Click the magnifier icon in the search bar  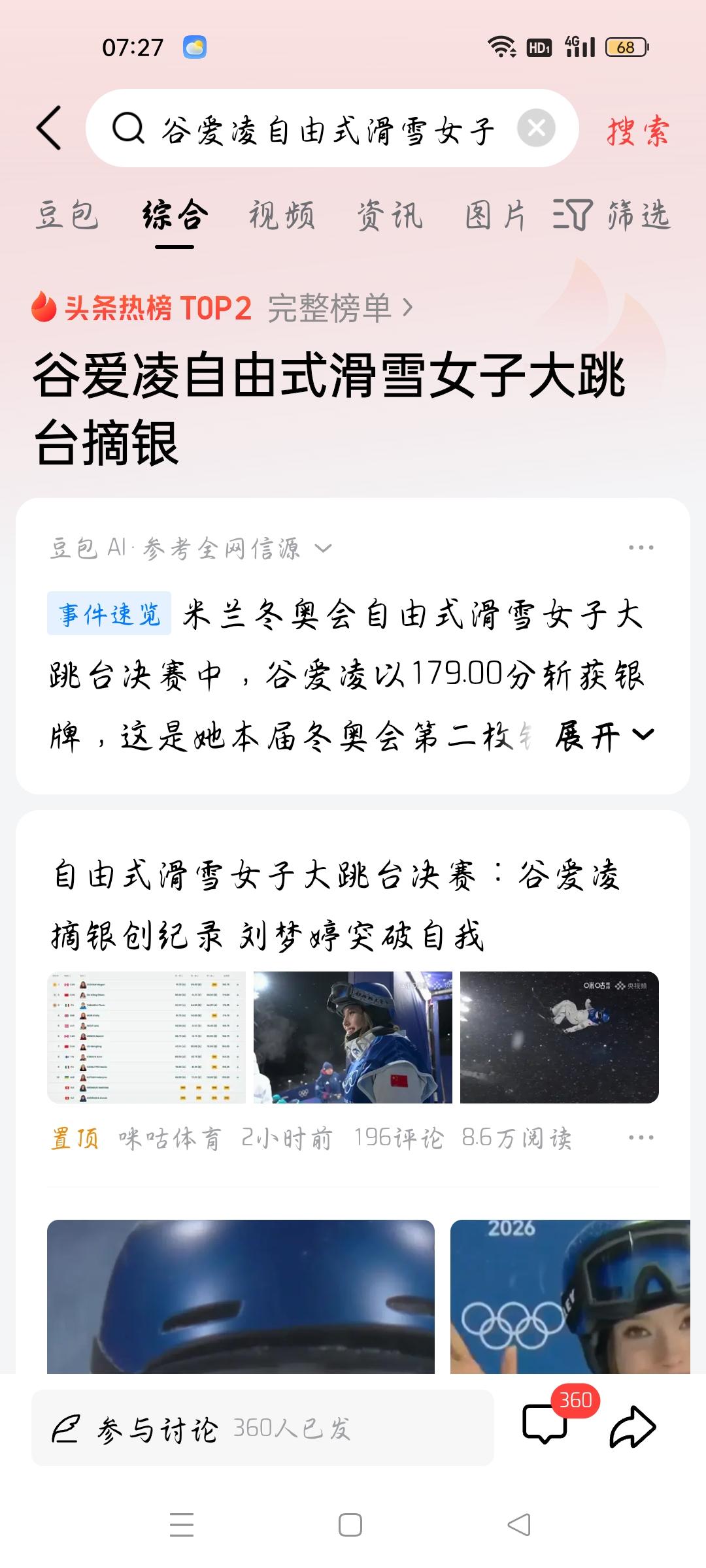coord(130,129)
